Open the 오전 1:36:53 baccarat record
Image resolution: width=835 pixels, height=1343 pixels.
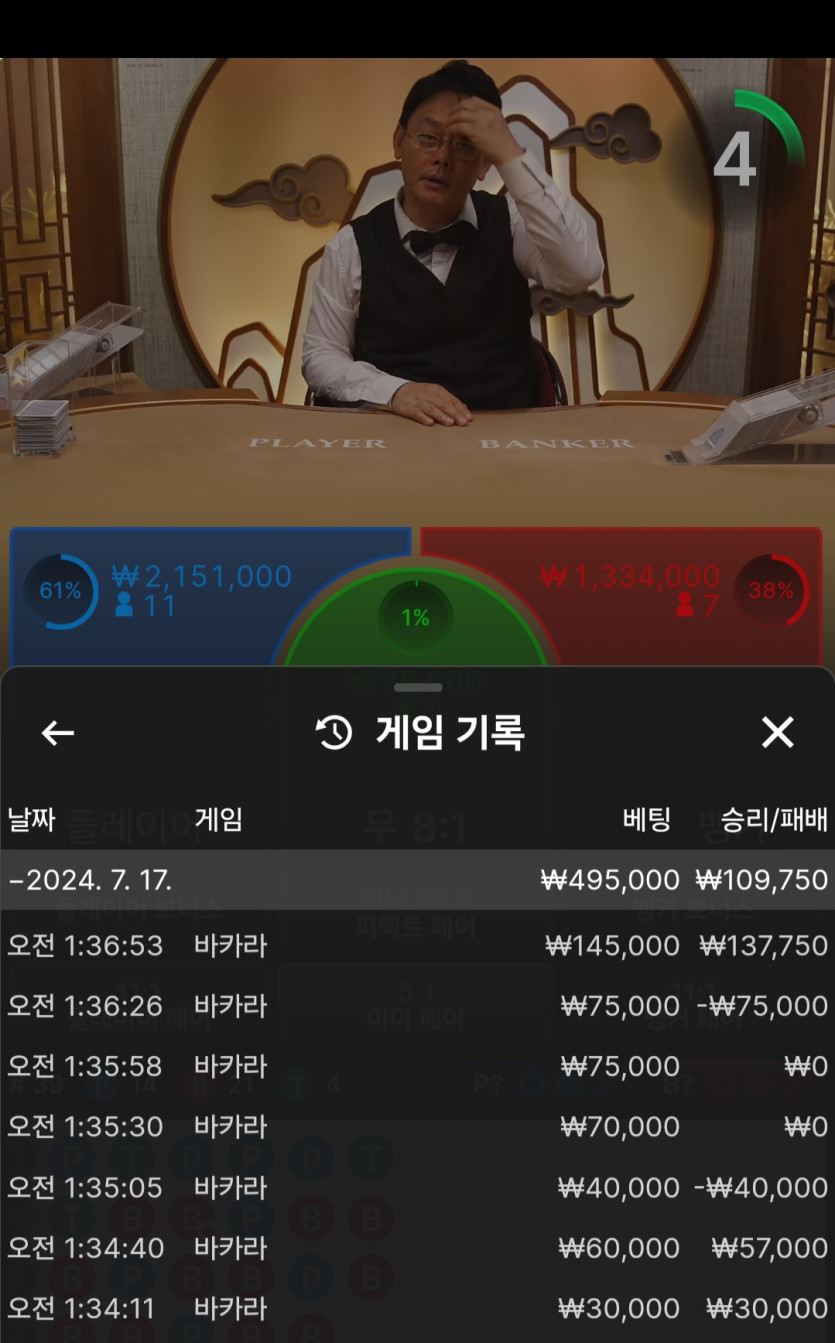417,945
